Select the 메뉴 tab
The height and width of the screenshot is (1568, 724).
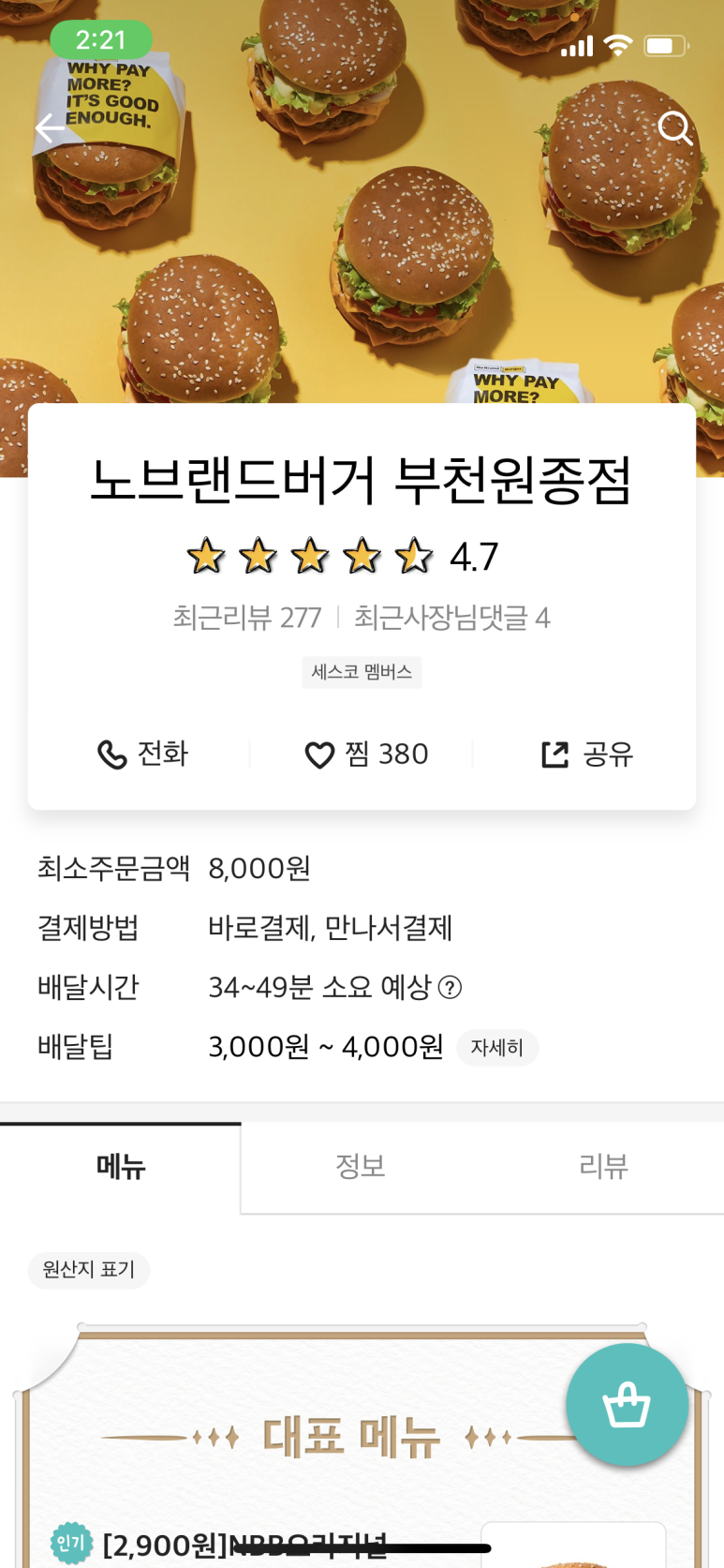121,1167
